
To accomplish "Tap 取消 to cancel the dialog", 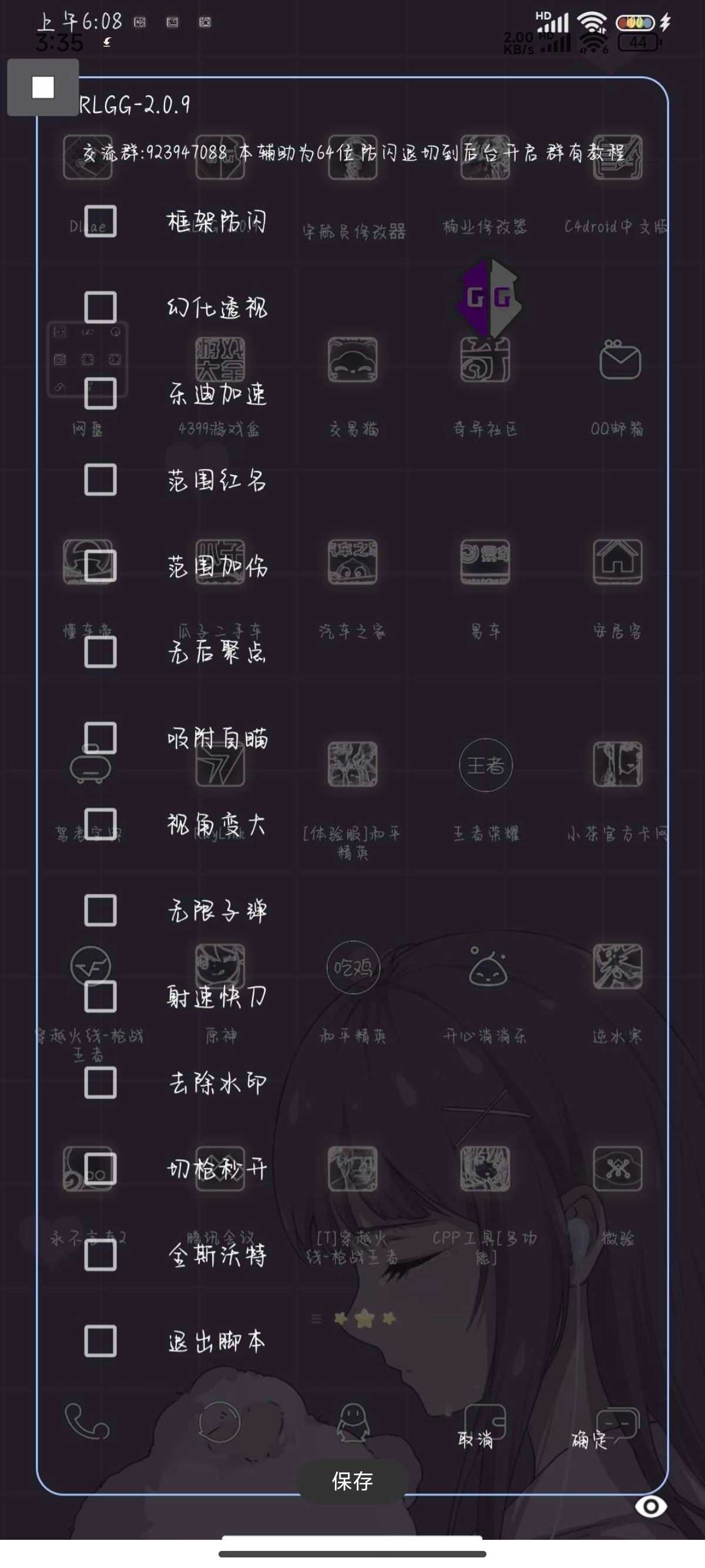I will (475, 1439).
